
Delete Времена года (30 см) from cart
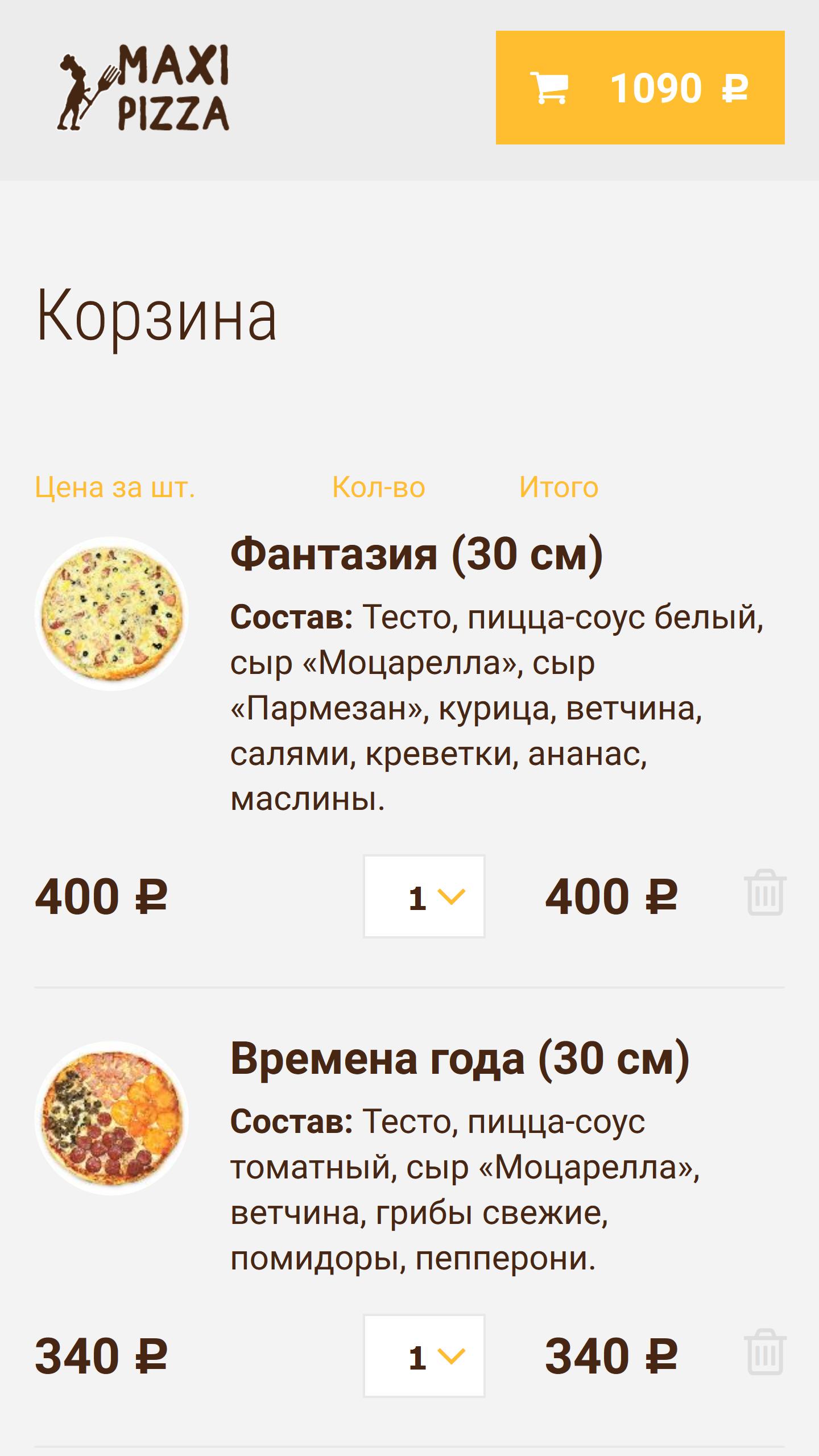tap(765, 1352)
